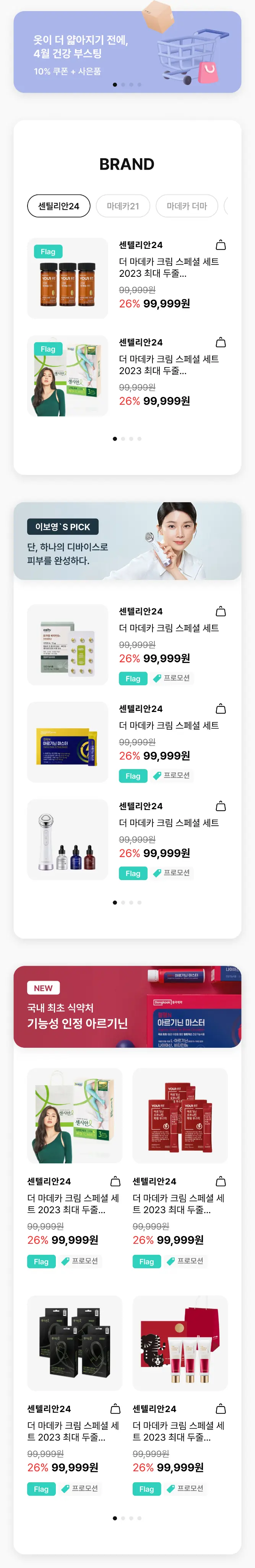The width and height of the screenshot is (255, 1568).
Task: Select the 센텔리안24 brand chip
Action: (58, 206)
